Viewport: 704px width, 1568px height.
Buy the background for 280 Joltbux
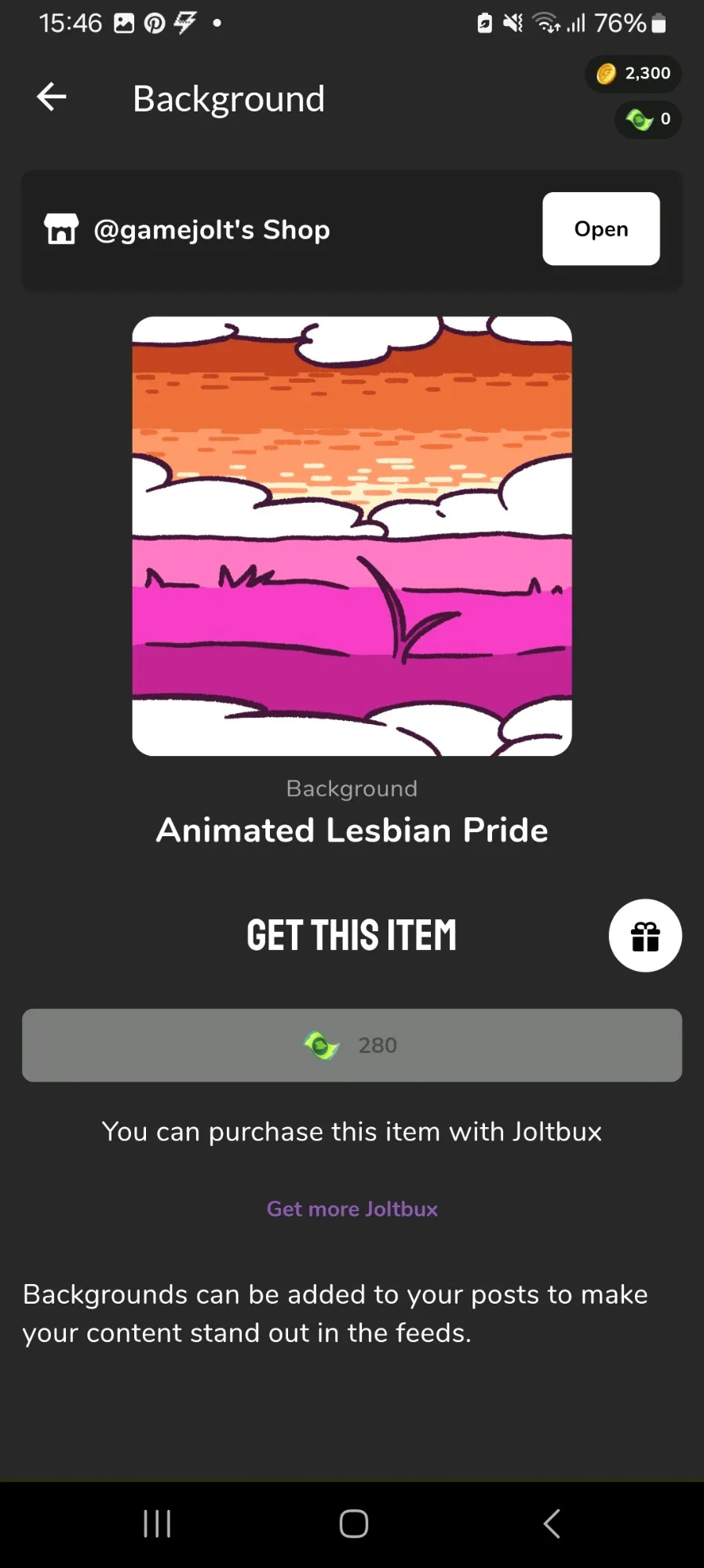[x=352, y=1045]
